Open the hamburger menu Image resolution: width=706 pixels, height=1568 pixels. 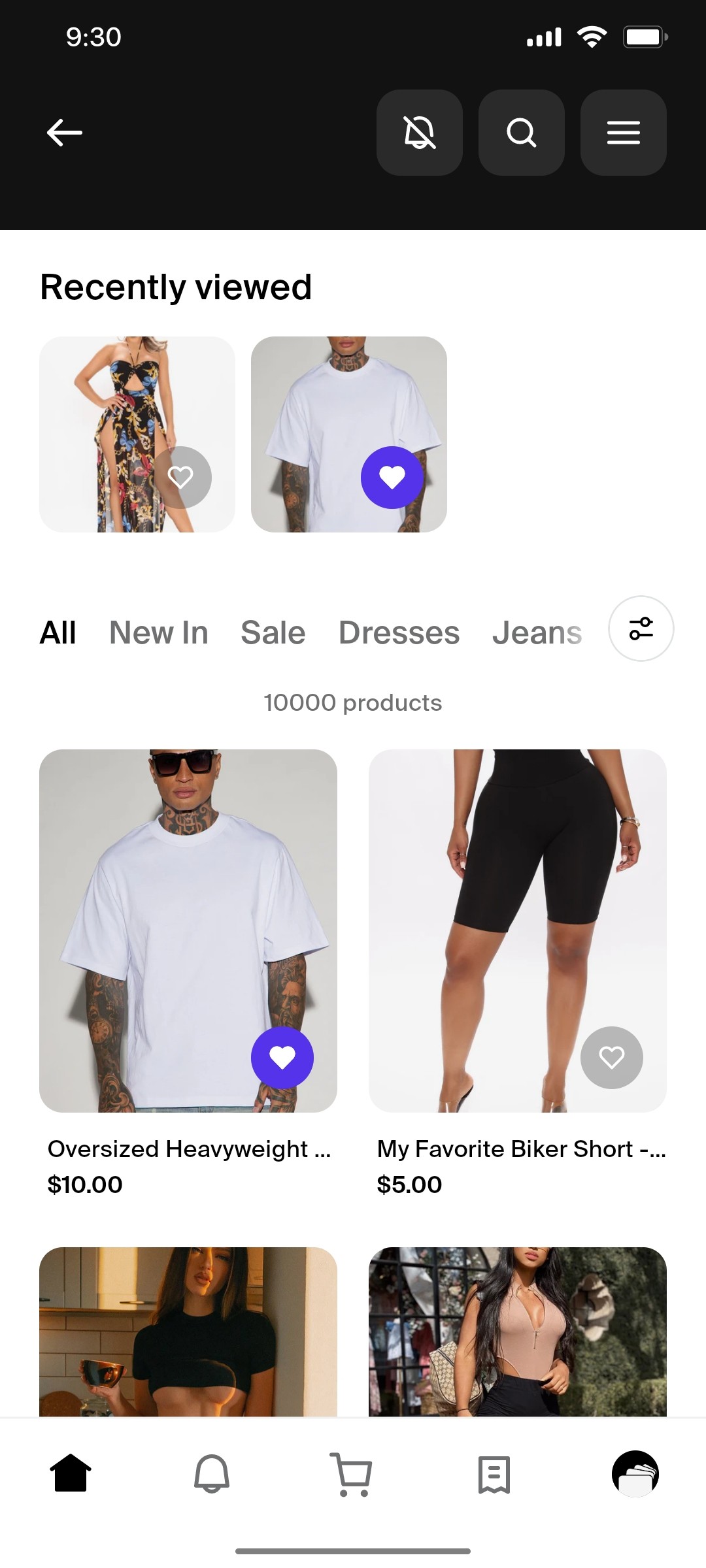tap(623, 132)
